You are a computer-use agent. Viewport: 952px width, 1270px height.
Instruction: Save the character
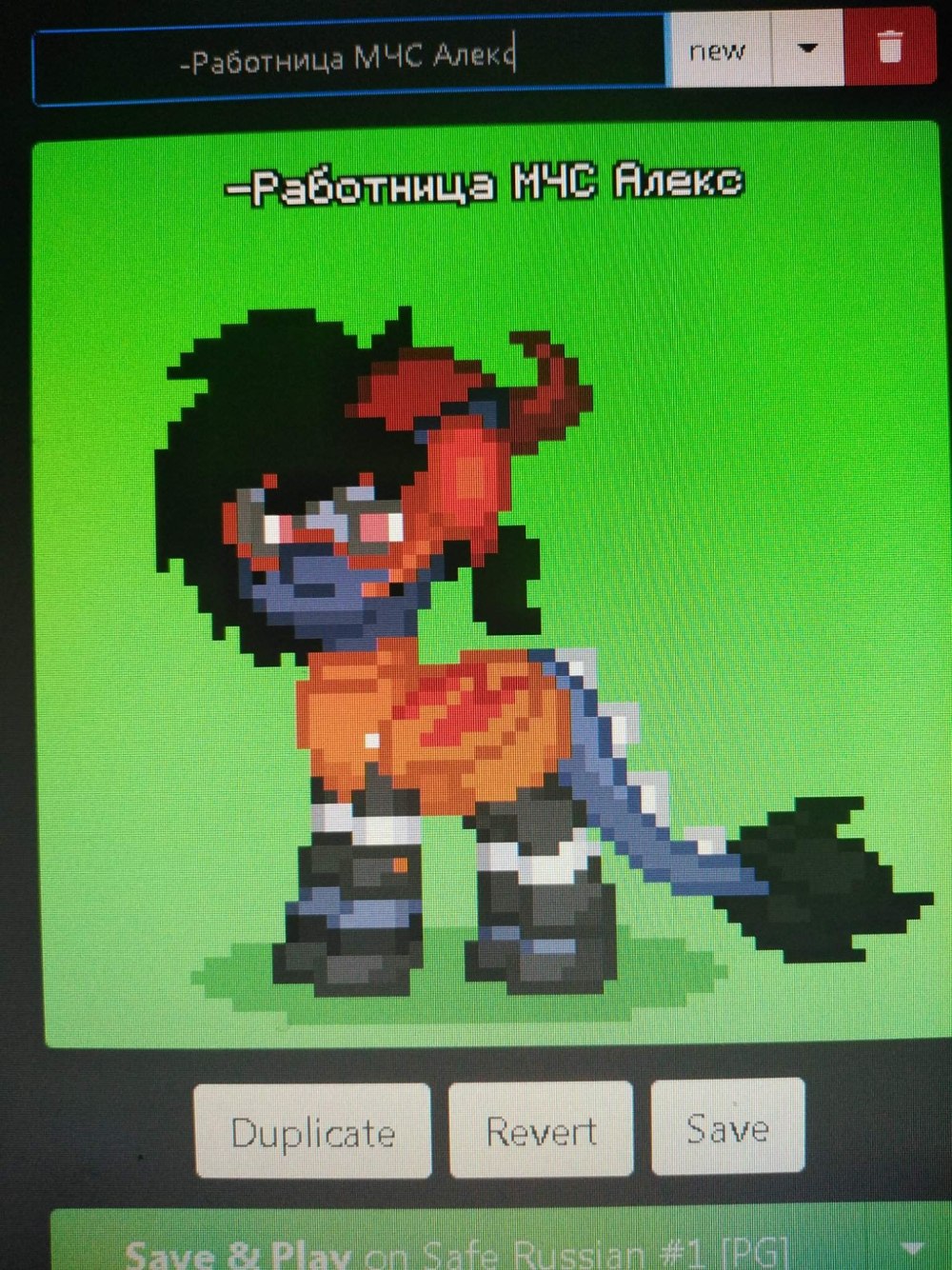[x=727, y=1127]
